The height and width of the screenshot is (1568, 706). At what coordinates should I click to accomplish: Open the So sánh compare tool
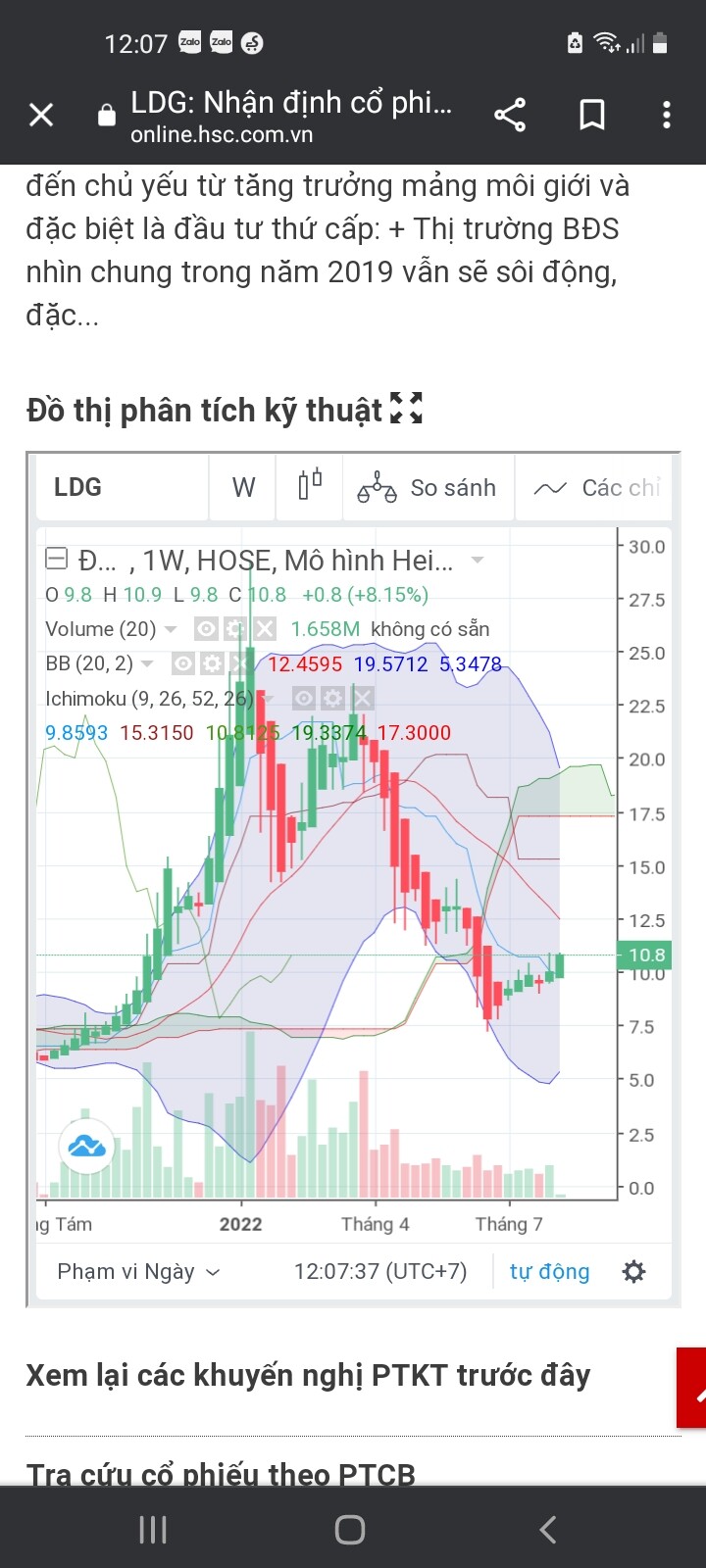click(428, 488)
